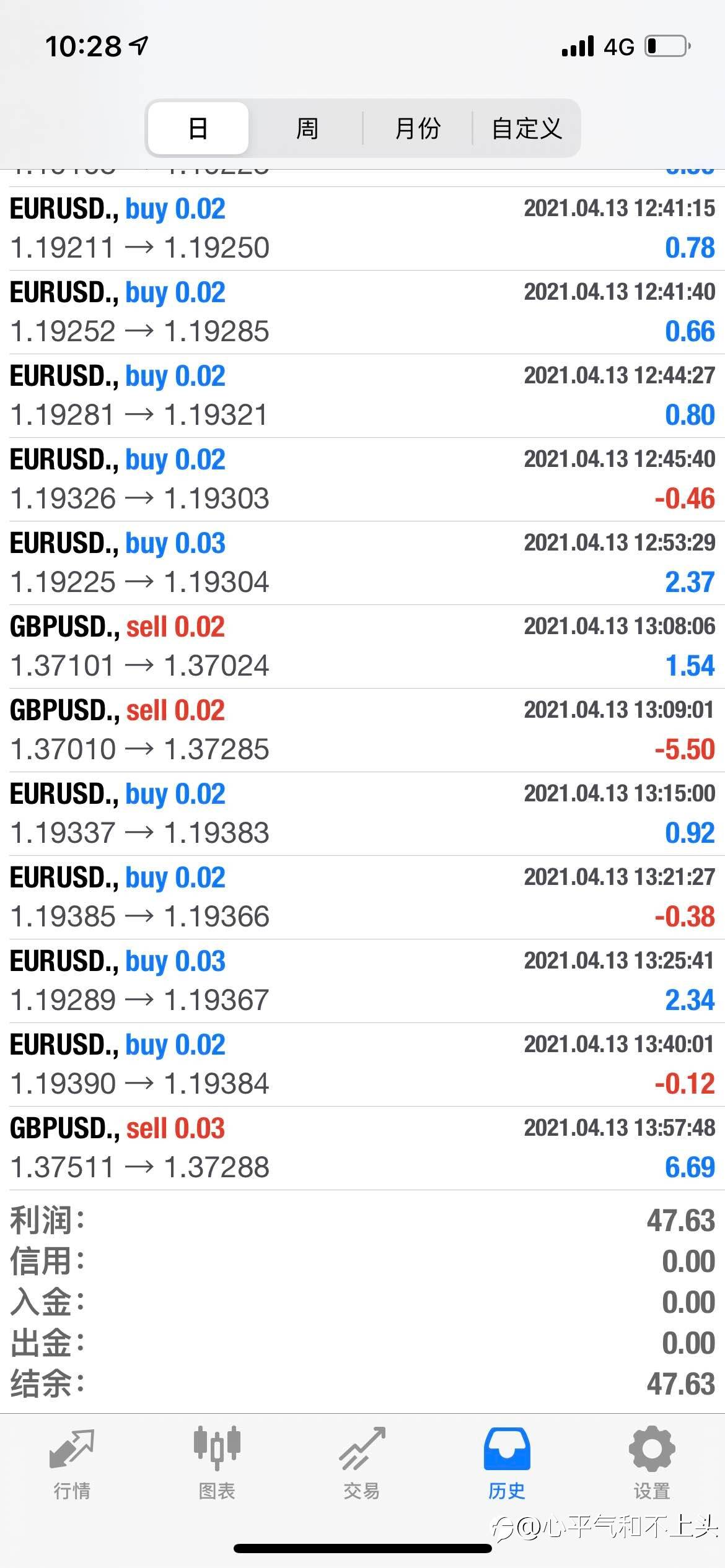This screenshot has height=1568, width=725.
Task: Expand the EURUSD trade with -0.46 loss
Action: coord(362,479)
